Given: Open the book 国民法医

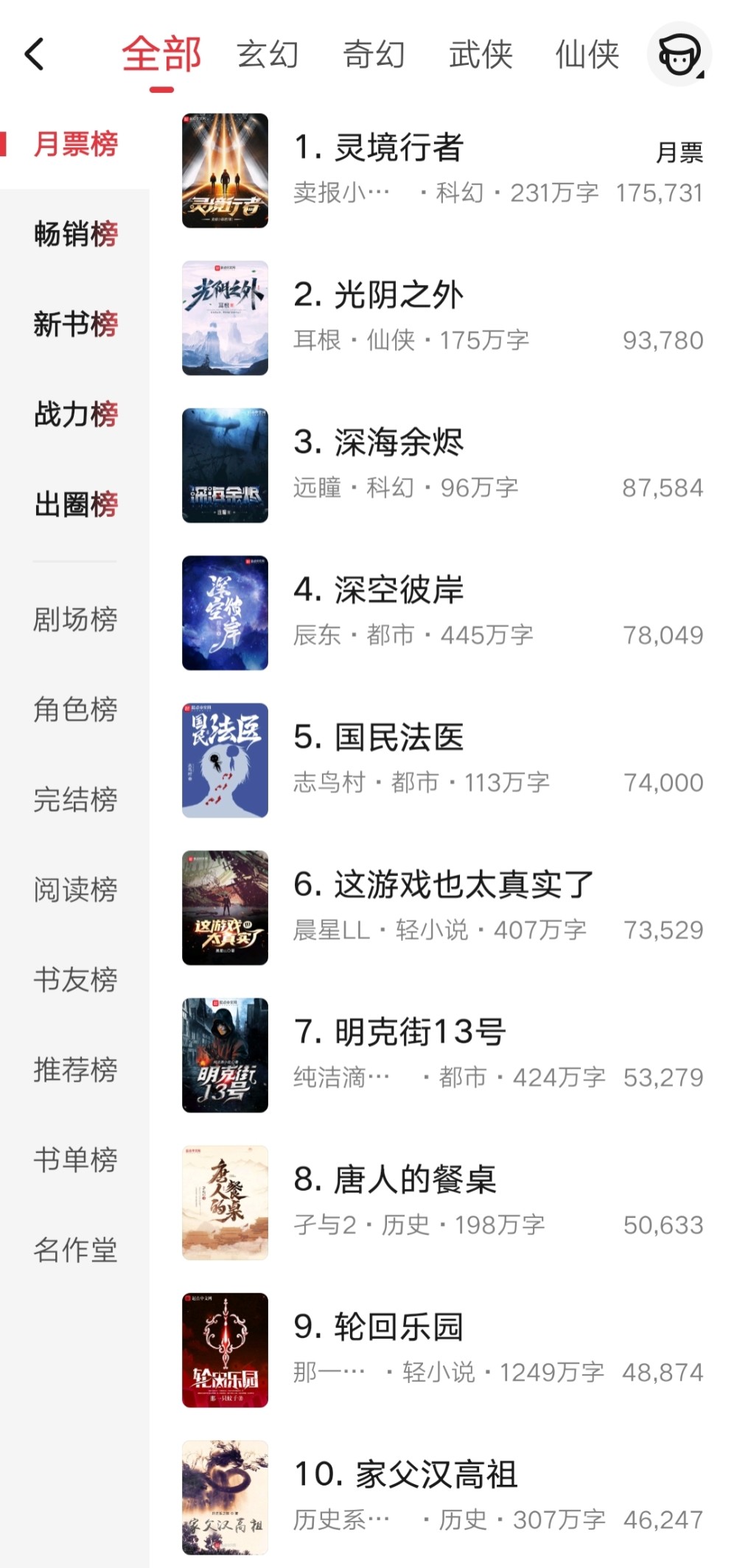Looking at the screenshot, I should [442, 760].
